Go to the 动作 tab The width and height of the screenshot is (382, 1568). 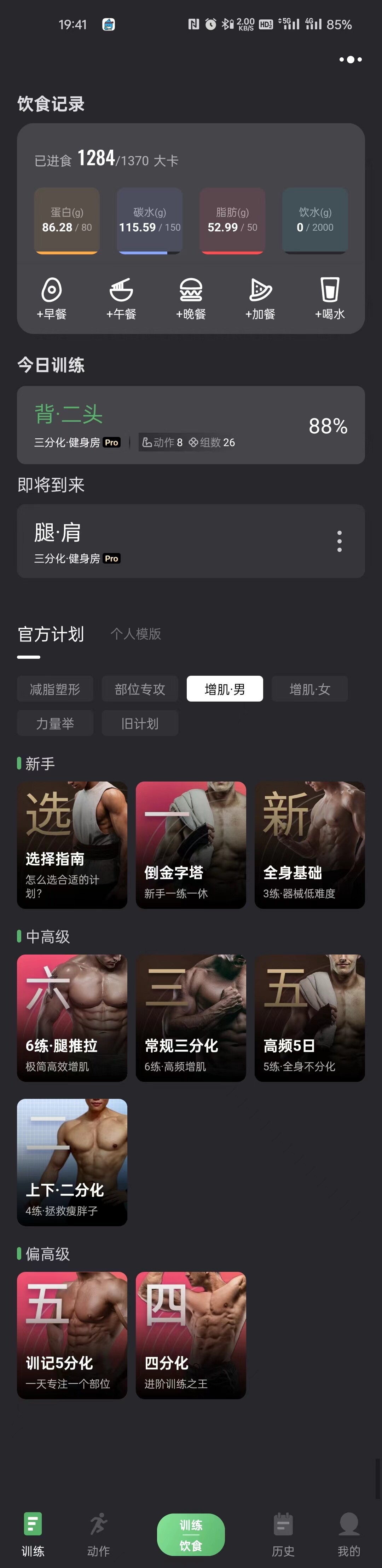pyautogui.click(x=99, y=1534)
